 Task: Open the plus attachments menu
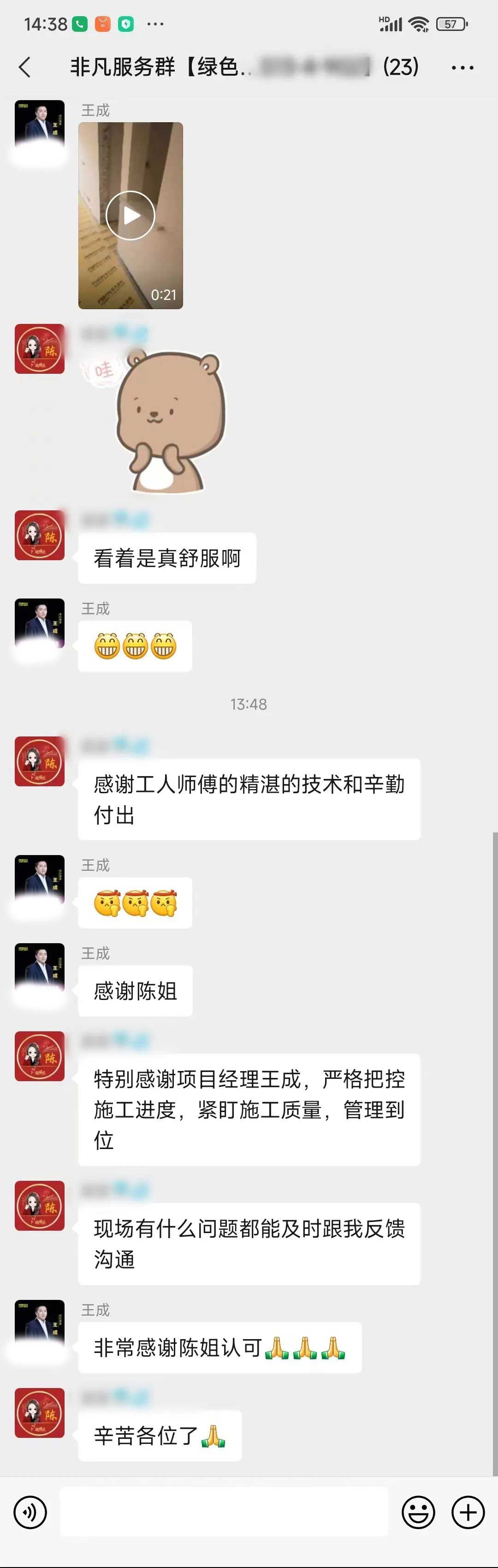468,1512
